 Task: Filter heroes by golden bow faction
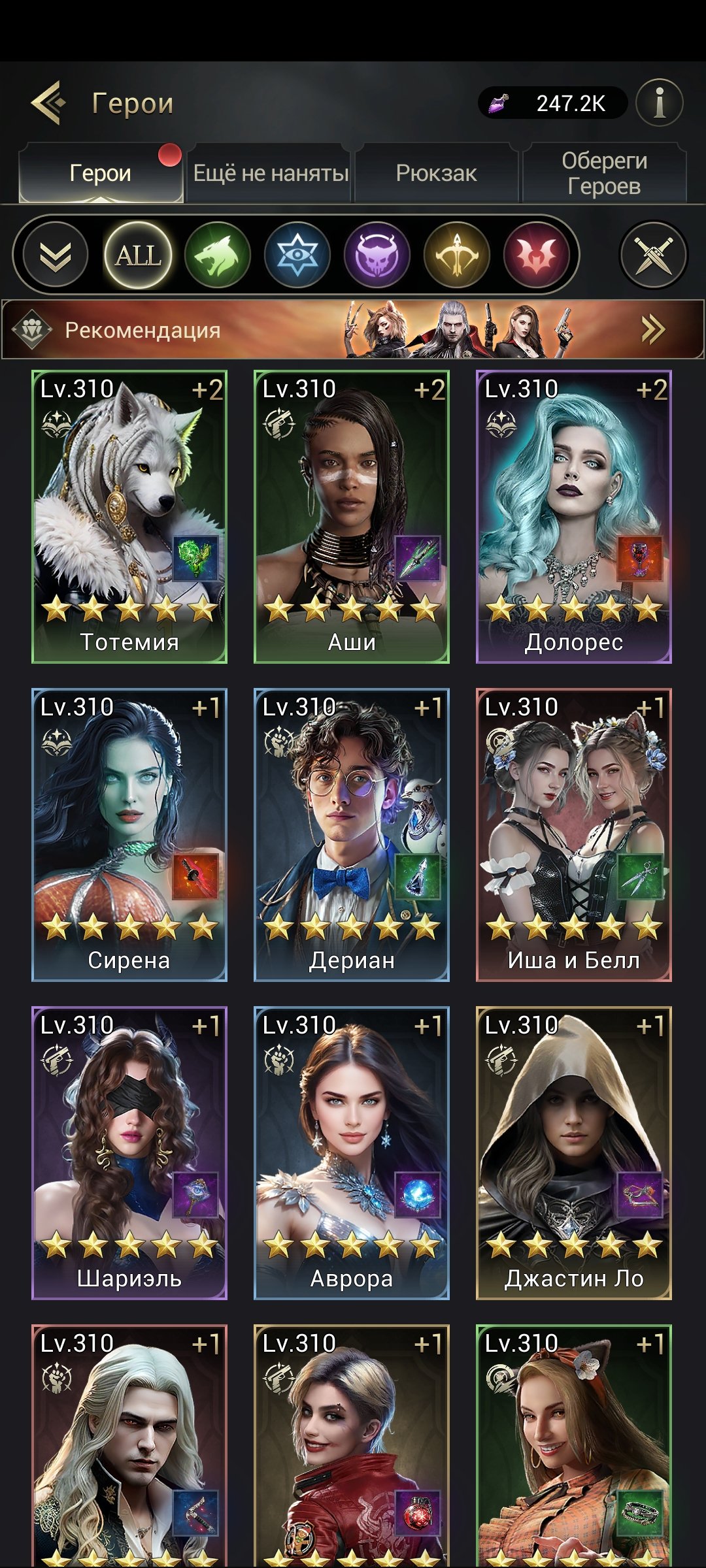click(457, 255)
